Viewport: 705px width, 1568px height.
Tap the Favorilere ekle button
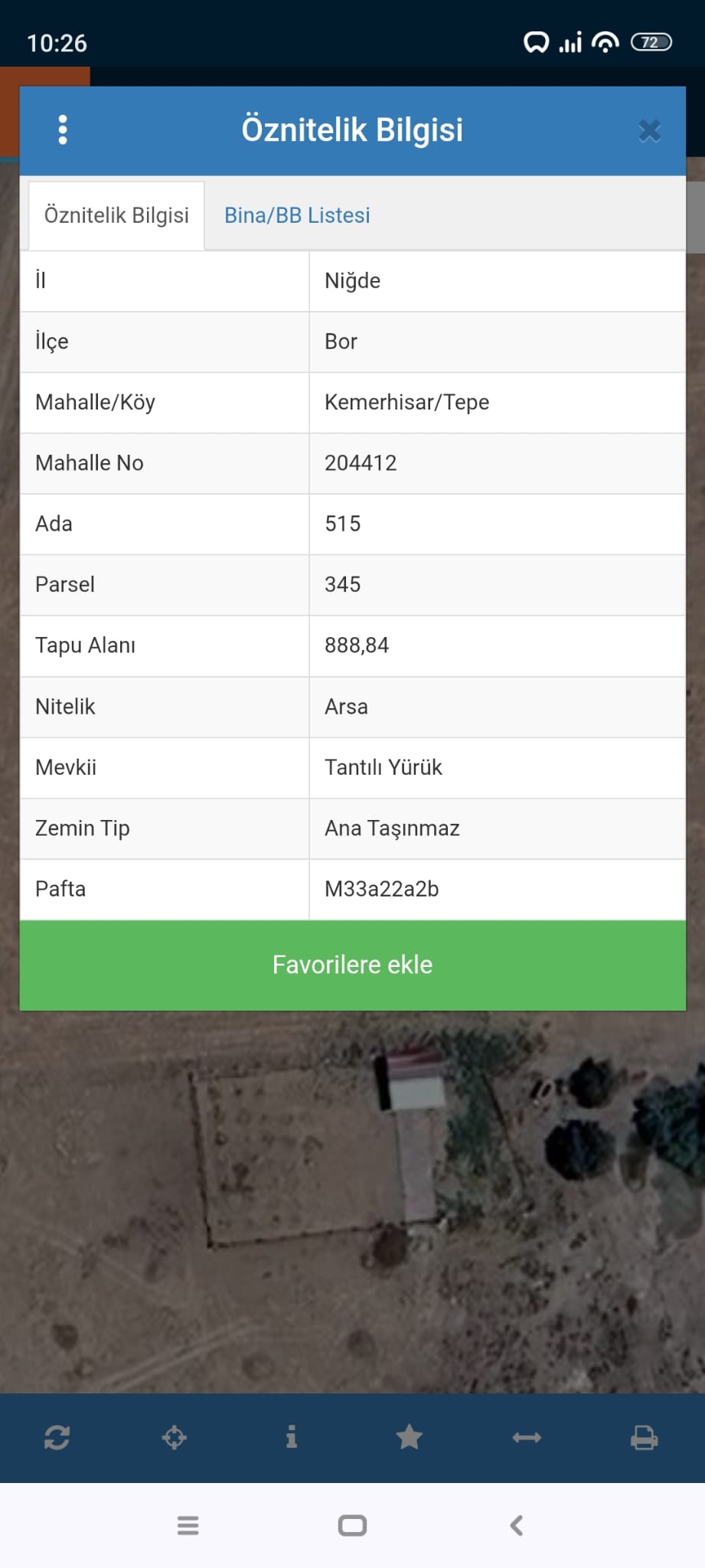[352, 965]
